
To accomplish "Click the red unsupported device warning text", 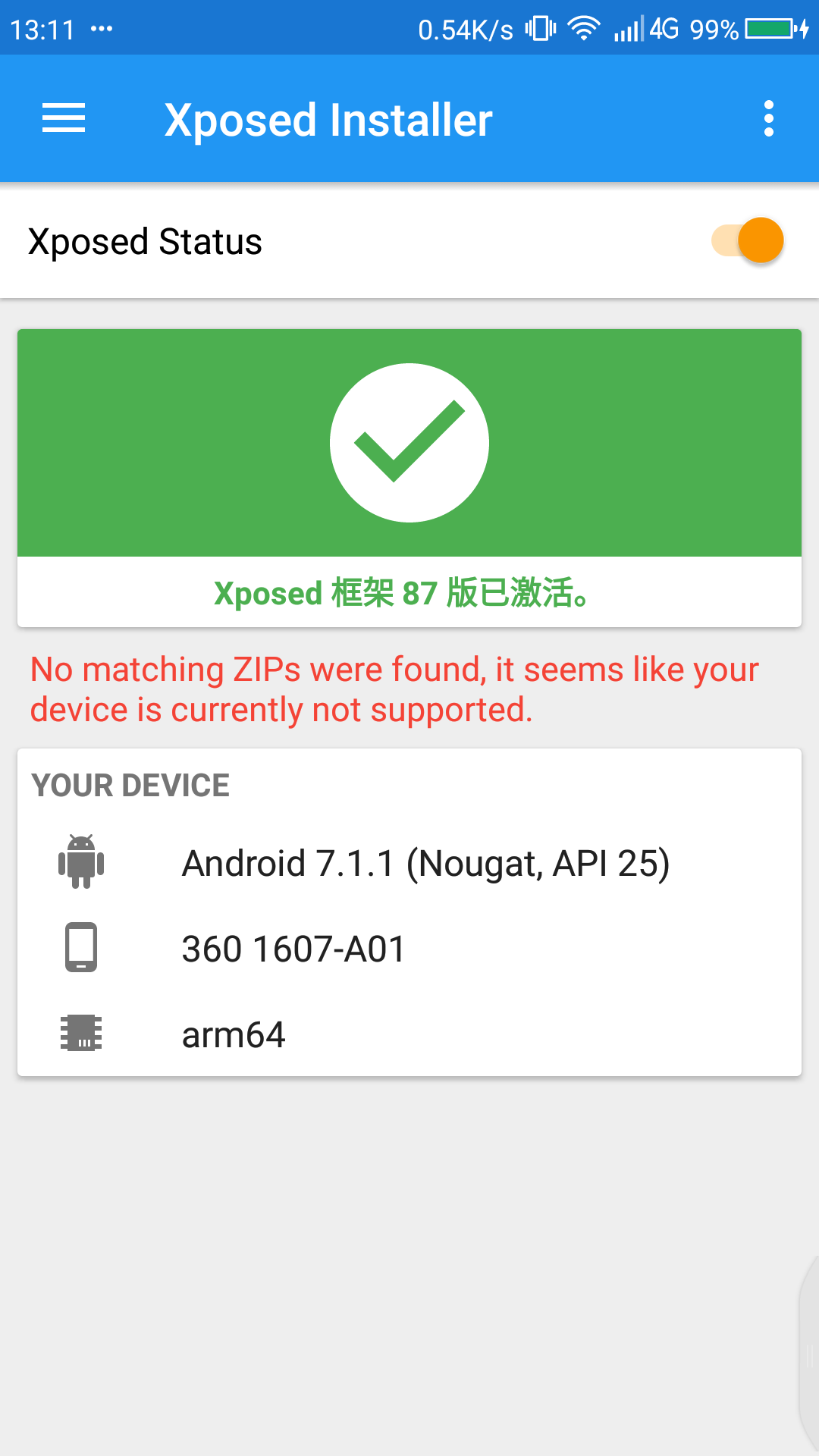I will (393, 689).
